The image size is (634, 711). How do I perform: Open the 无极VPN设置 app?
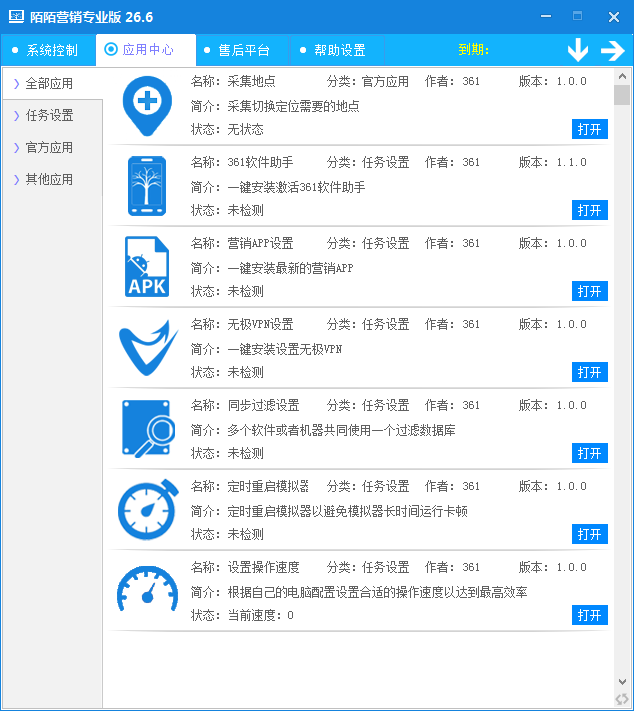click(x=590, y=372)
